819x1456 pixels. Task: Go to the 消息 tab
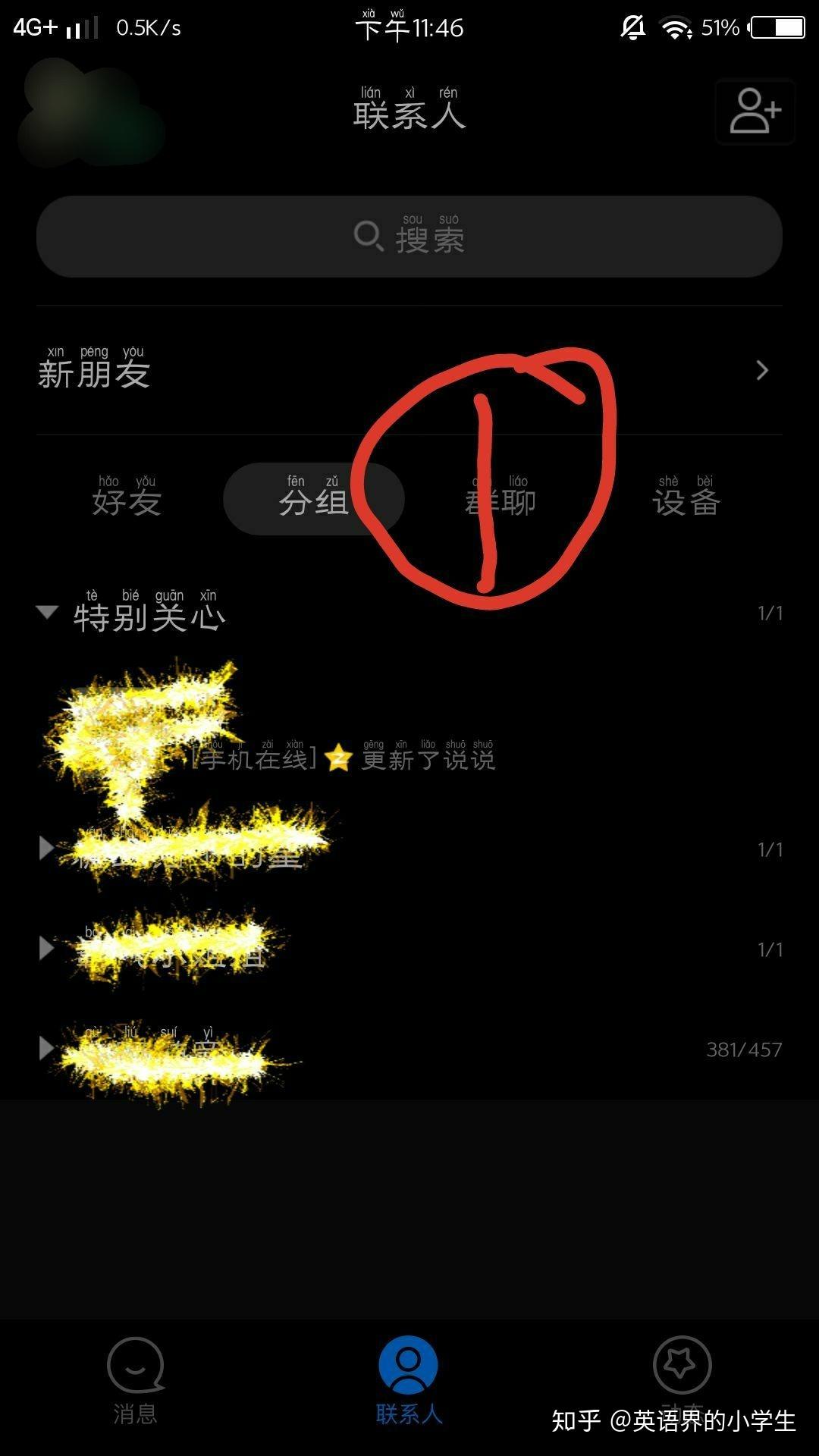136,1382
